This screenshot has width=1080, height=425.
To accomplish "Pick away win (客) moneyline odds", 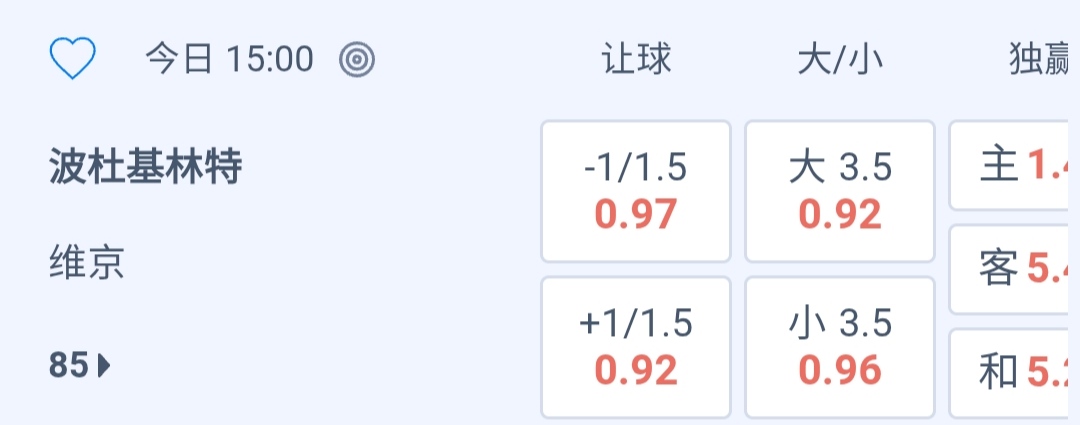I will pos(1014,269).
